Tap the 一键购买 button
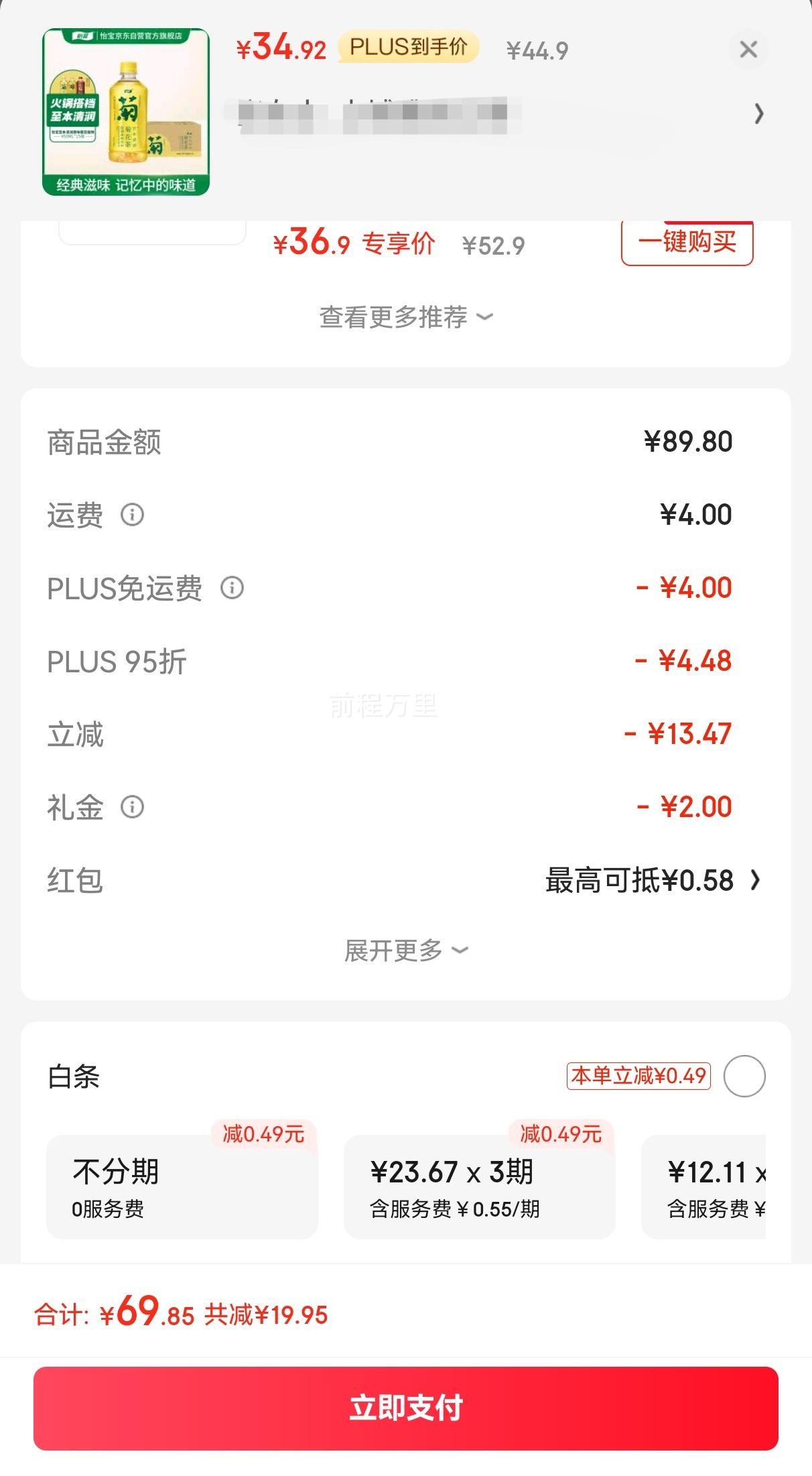 [x=687, y=242]
